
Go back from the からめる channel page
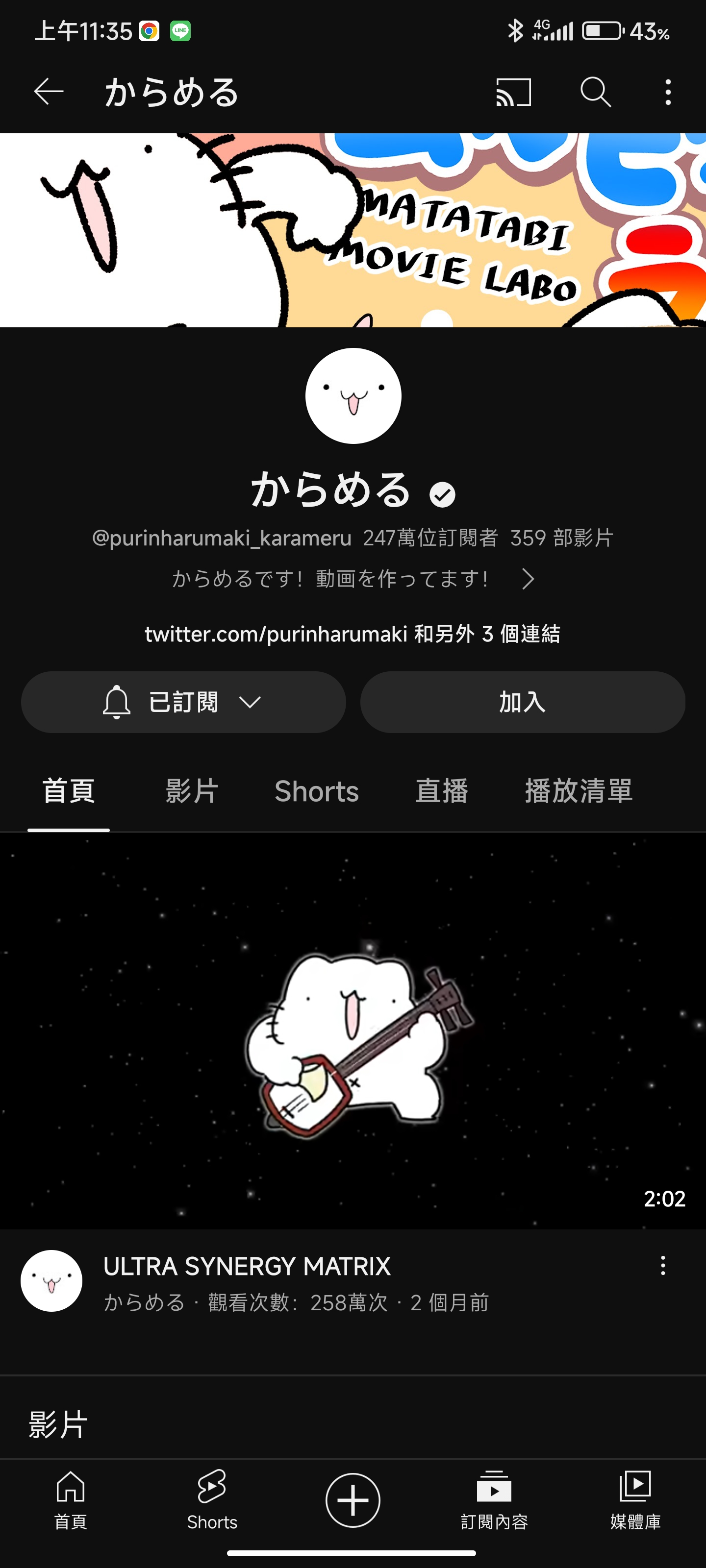[x=49, y=92]
